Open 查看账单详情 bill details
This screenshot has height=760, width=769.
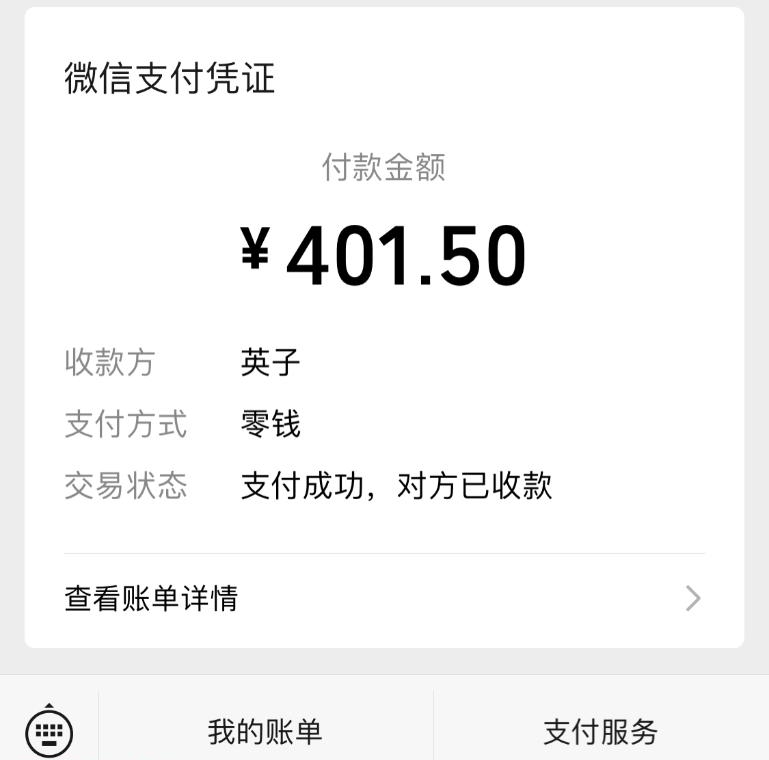tap(384, 599)
